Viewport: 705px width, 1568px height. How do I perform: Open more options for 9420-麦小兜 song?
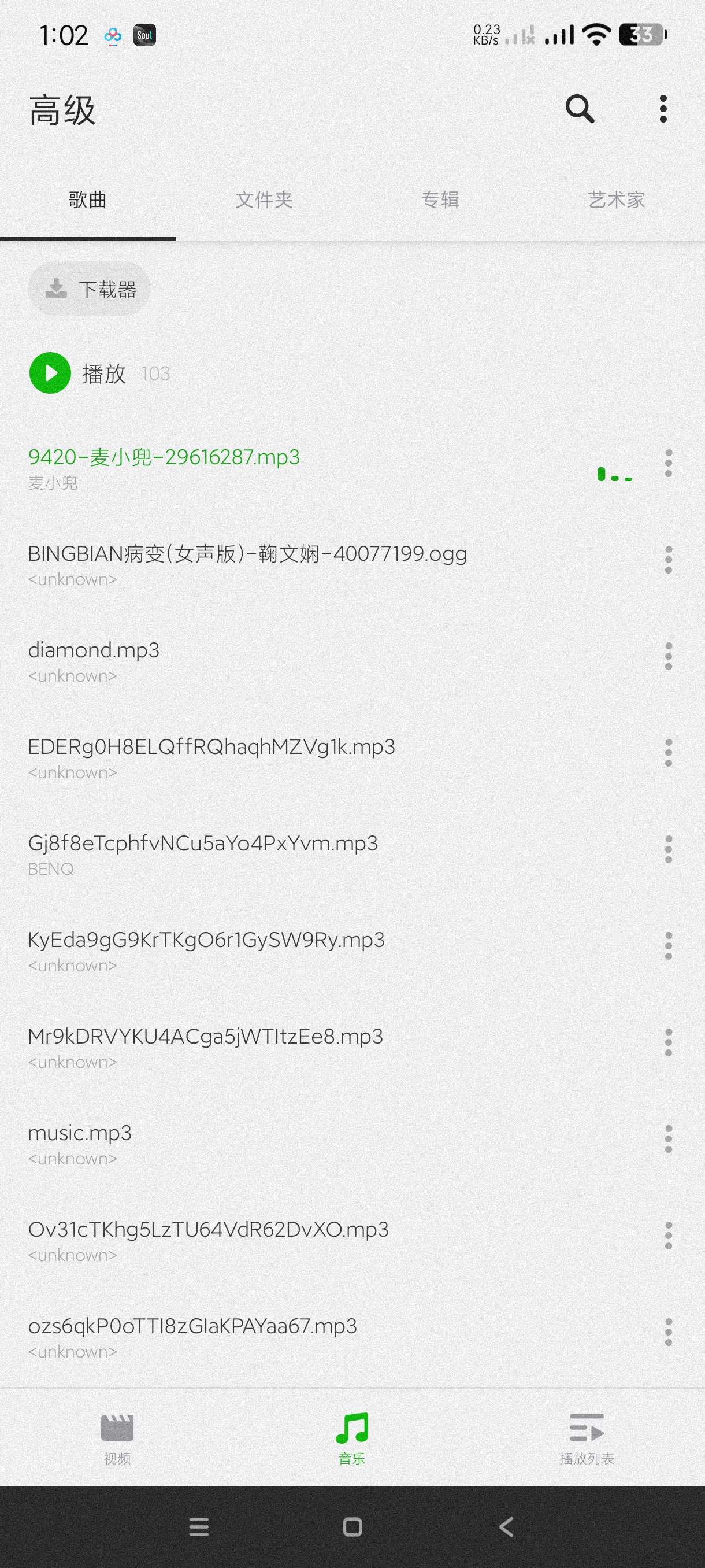point(669,464)
